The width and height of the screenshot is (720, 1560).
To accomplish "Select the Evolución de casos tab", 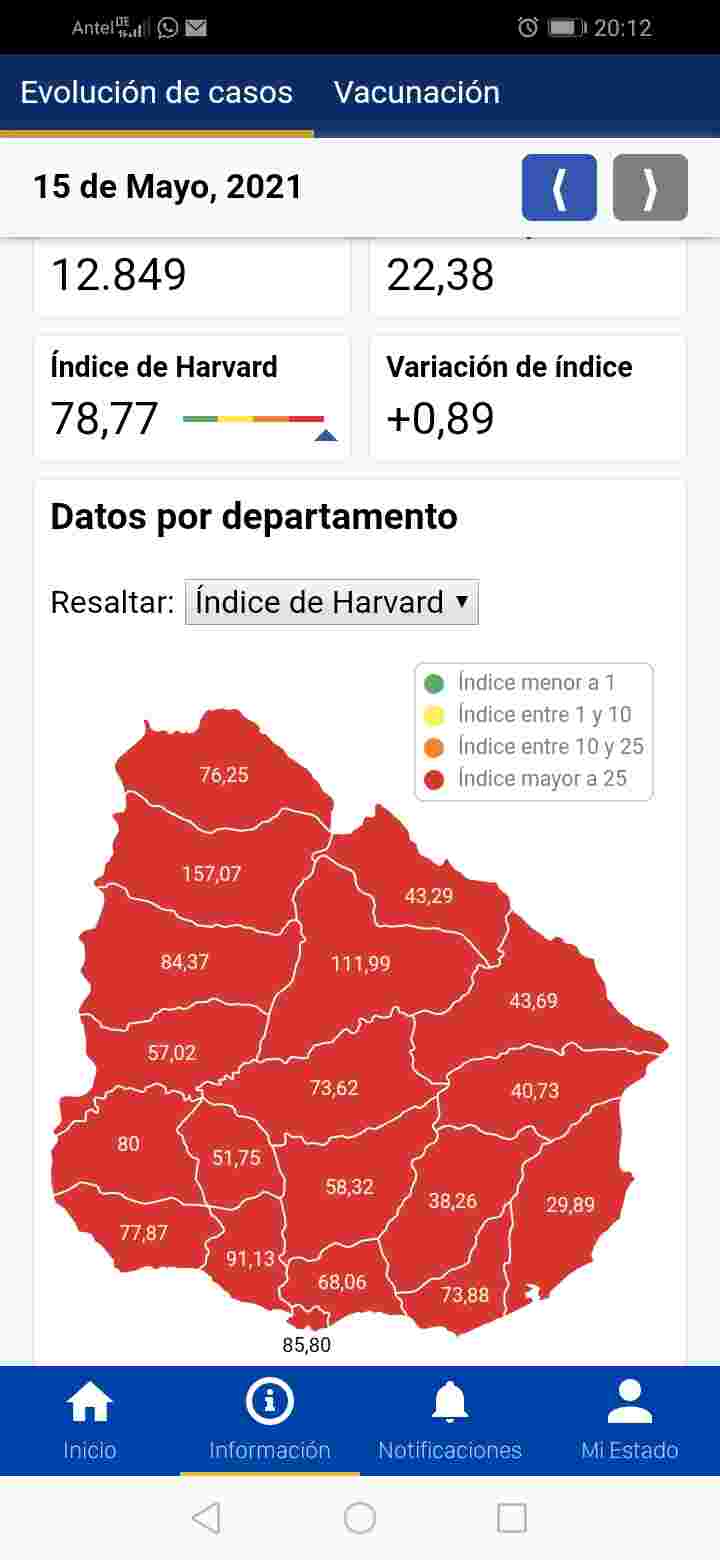I will tap(156, 93).
